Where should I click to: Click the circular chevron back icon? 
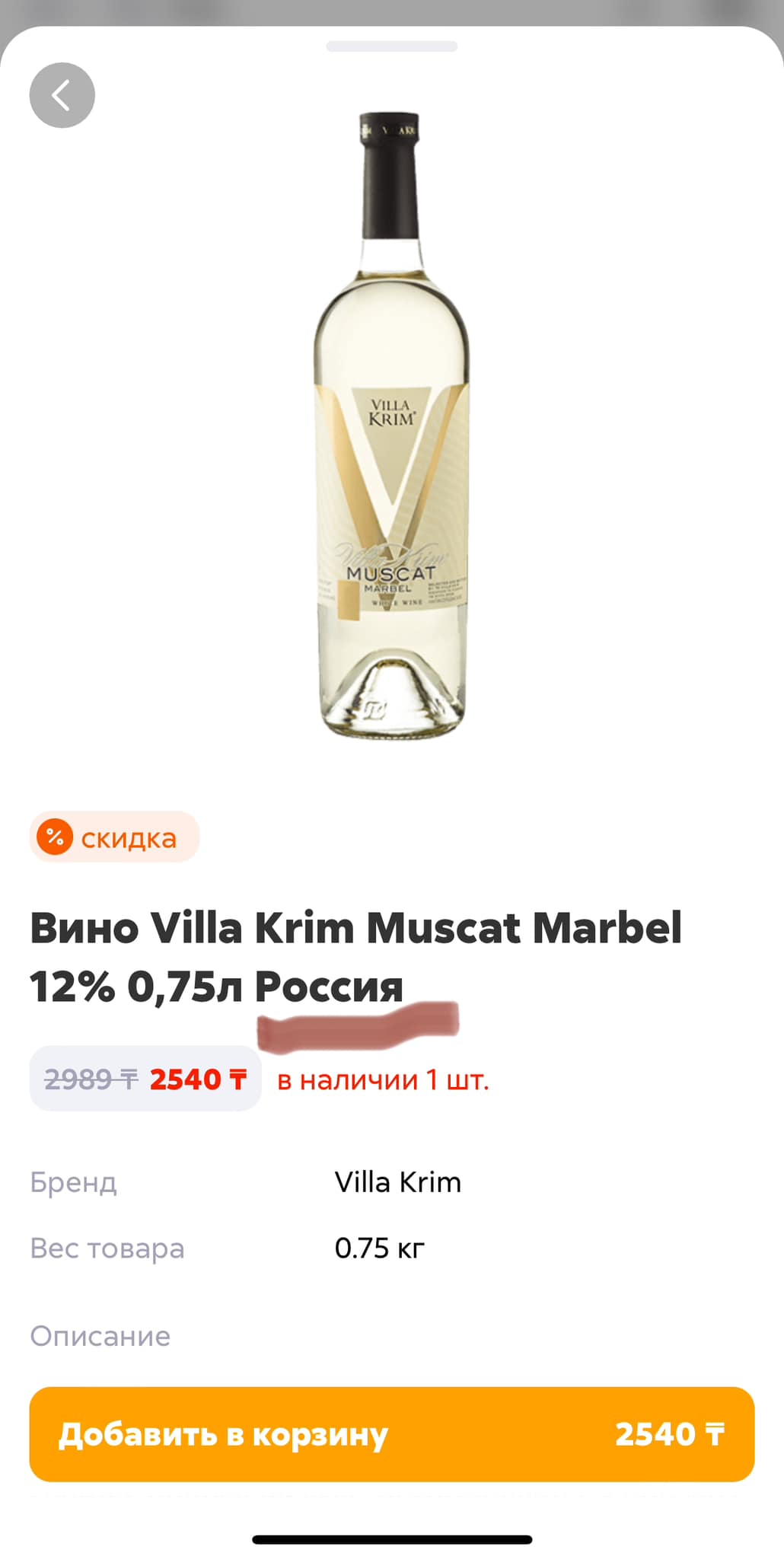pyautogui.click(x=62, y=95)
